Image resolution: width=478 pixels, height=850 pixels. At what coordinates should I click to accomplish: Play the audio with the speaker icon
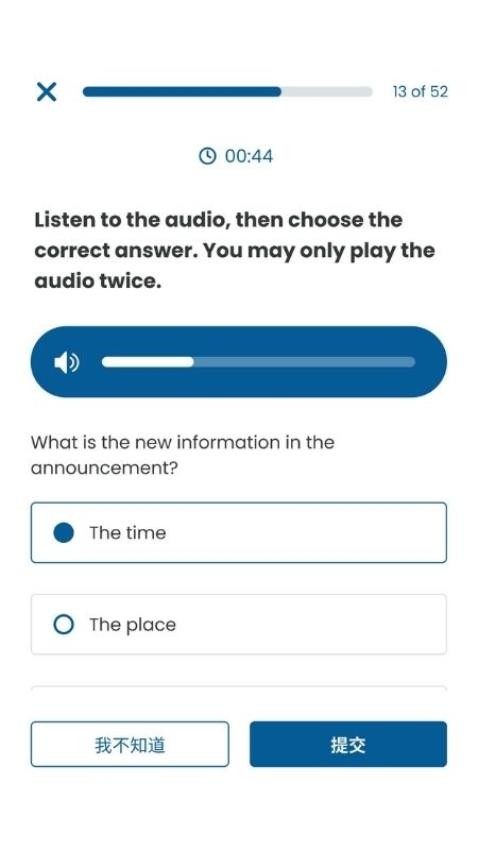[67, 362]
